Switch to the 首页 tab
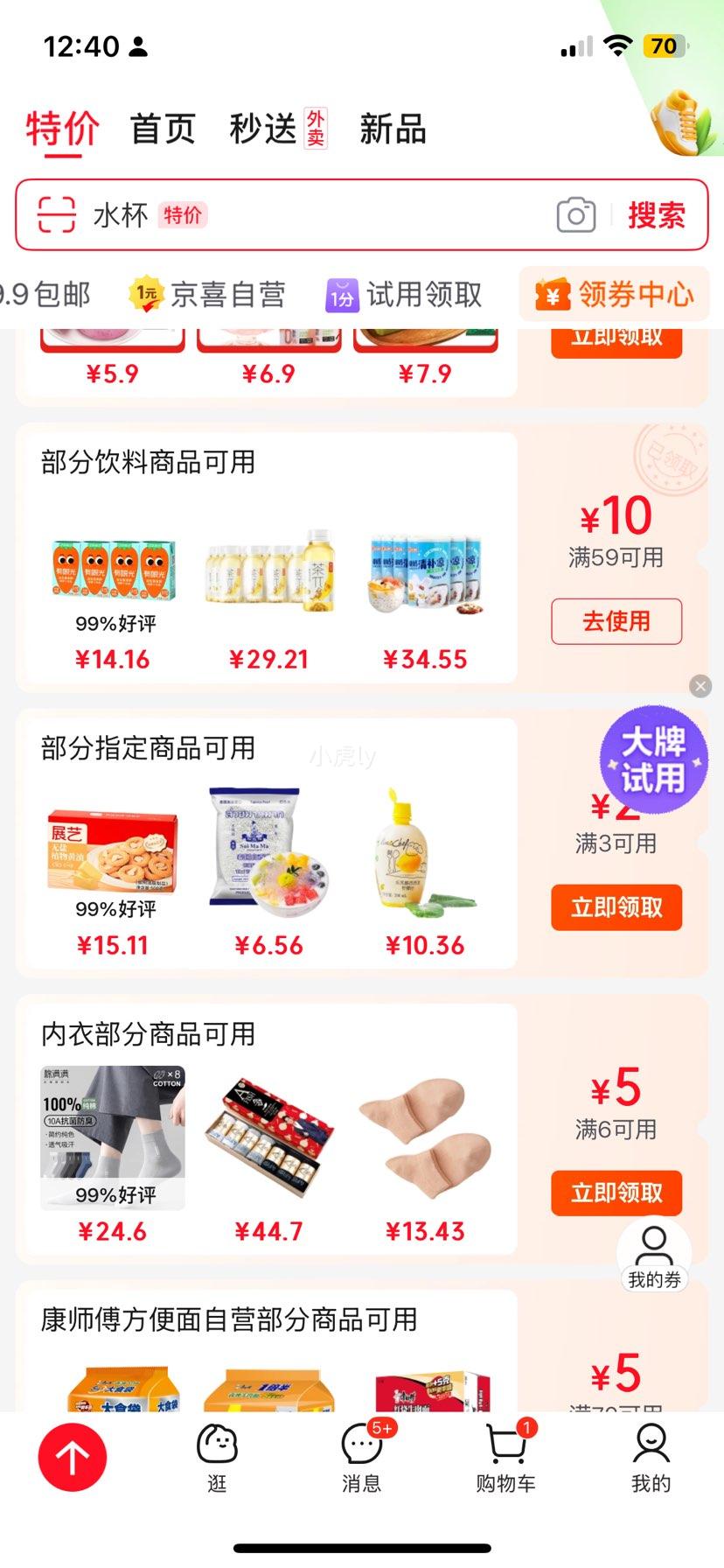The width and height of the screenshot is (724, 1568). pos(163,128)
